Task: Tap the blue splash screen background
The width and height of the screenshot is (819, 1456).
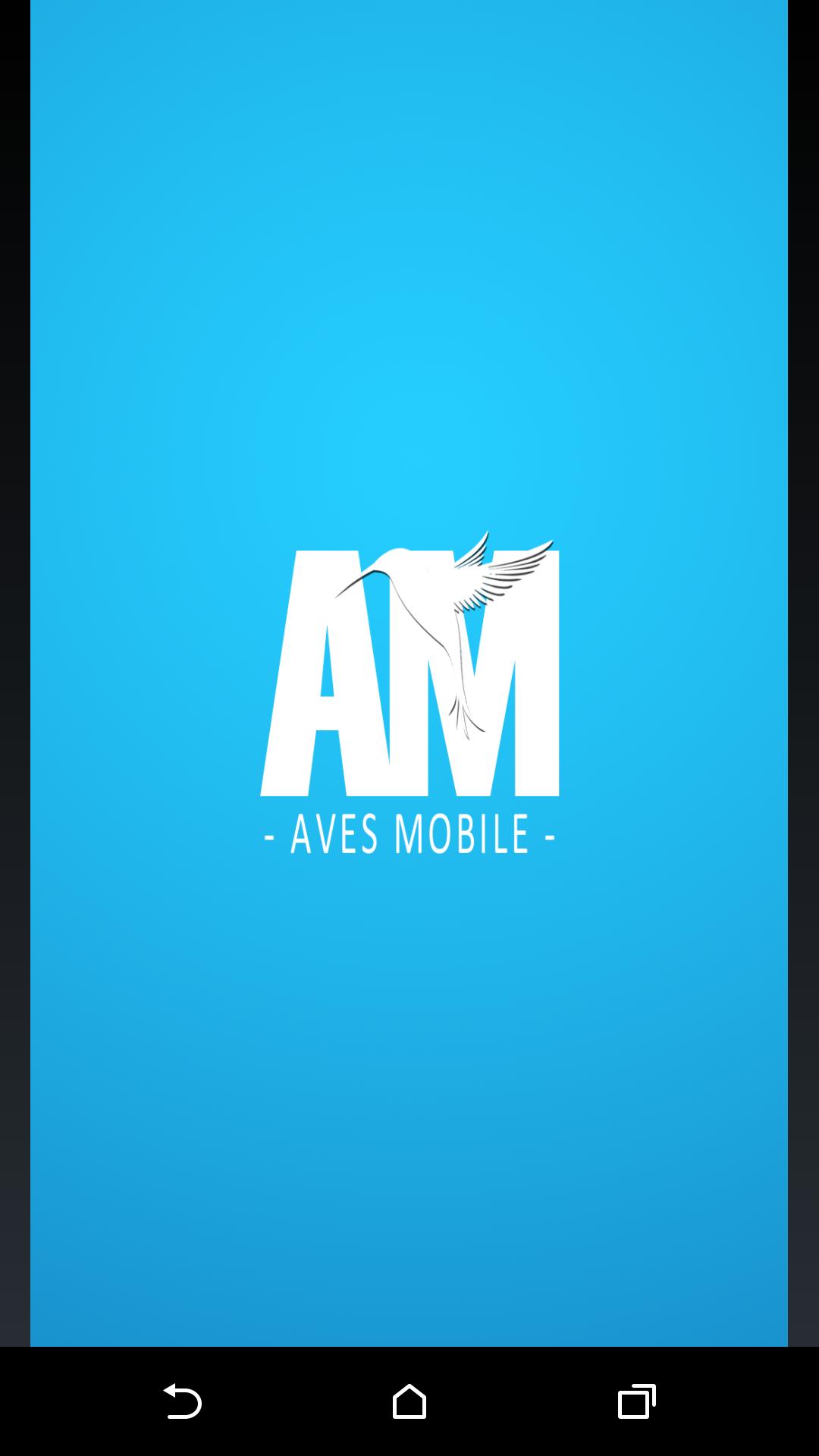Action: (x=409, y=303)
